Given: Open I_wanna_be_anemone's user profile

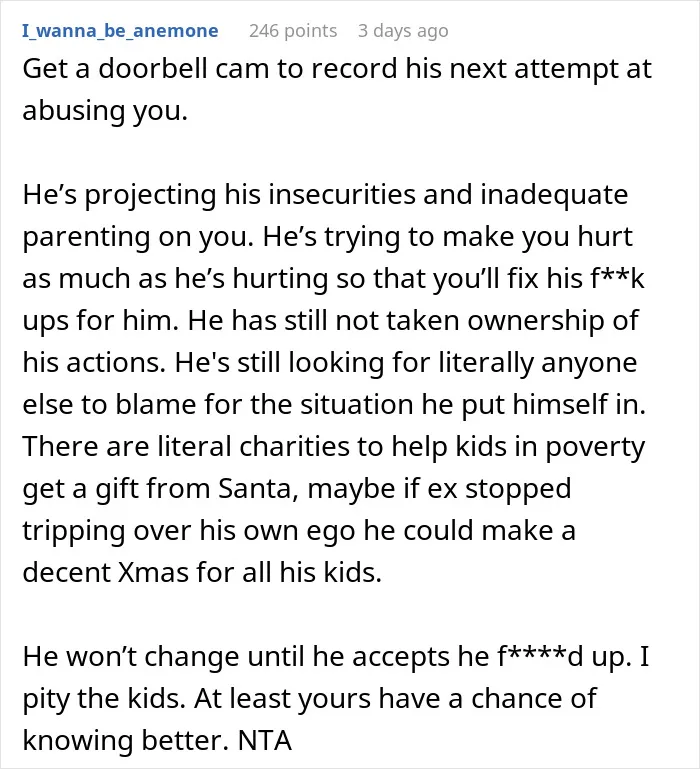Looking at the screenshot, I should click(120, 30).
